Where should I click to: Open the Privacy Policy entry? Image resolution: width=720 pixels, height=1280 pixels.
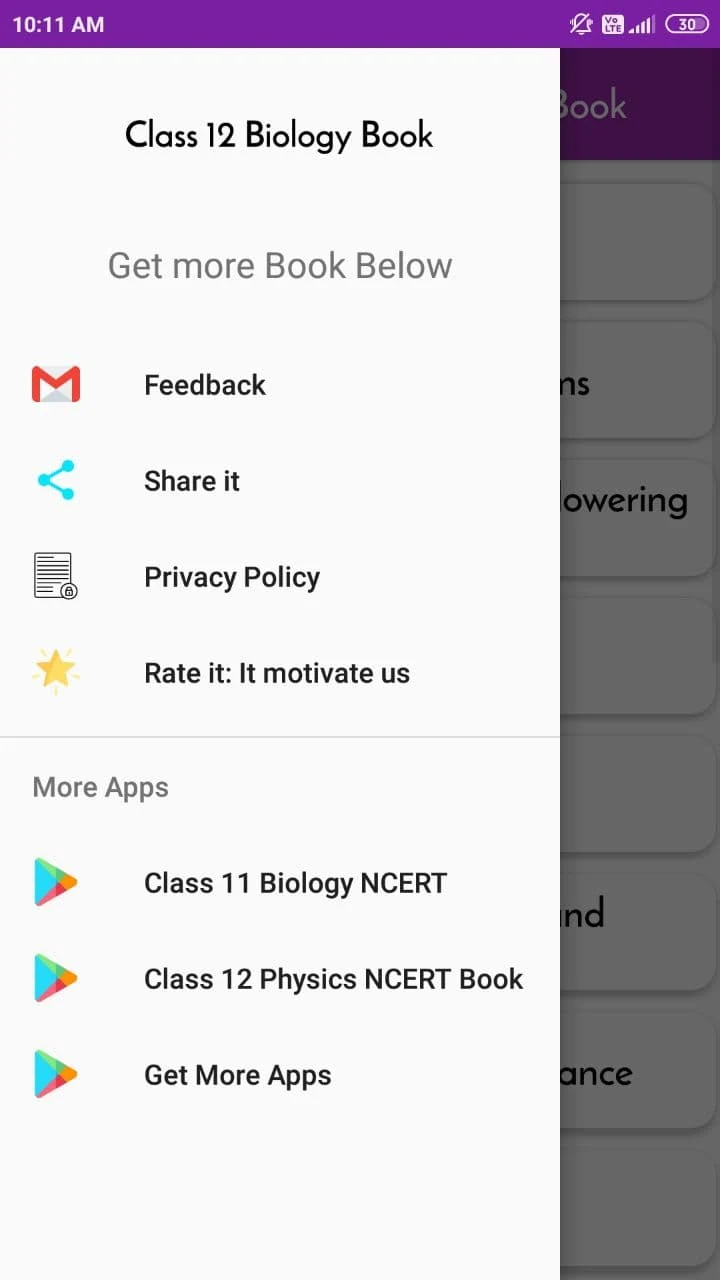(x=231, y=576)
